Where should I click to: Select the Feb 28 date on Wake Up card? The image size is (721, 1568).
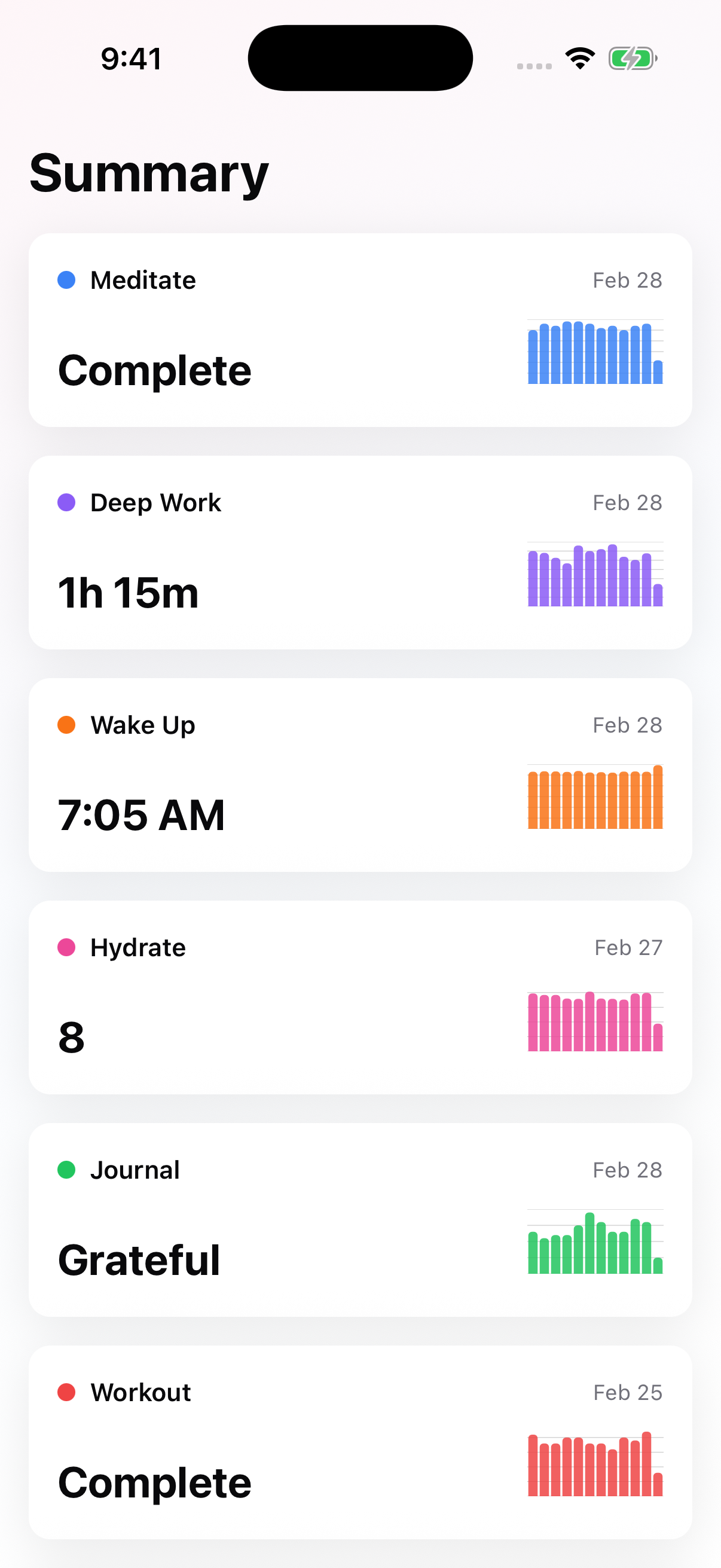pyautogui.click(x=627, y=725)
